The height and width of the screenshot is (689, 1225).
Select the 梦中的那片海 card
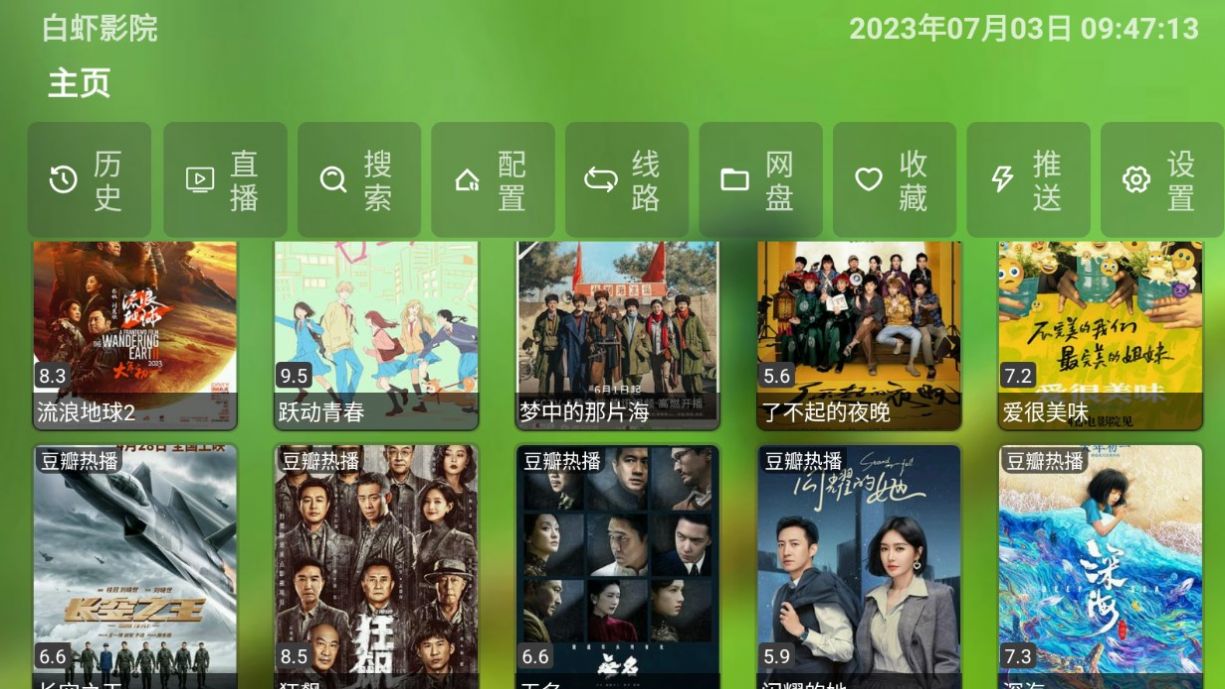coord(618,335)
